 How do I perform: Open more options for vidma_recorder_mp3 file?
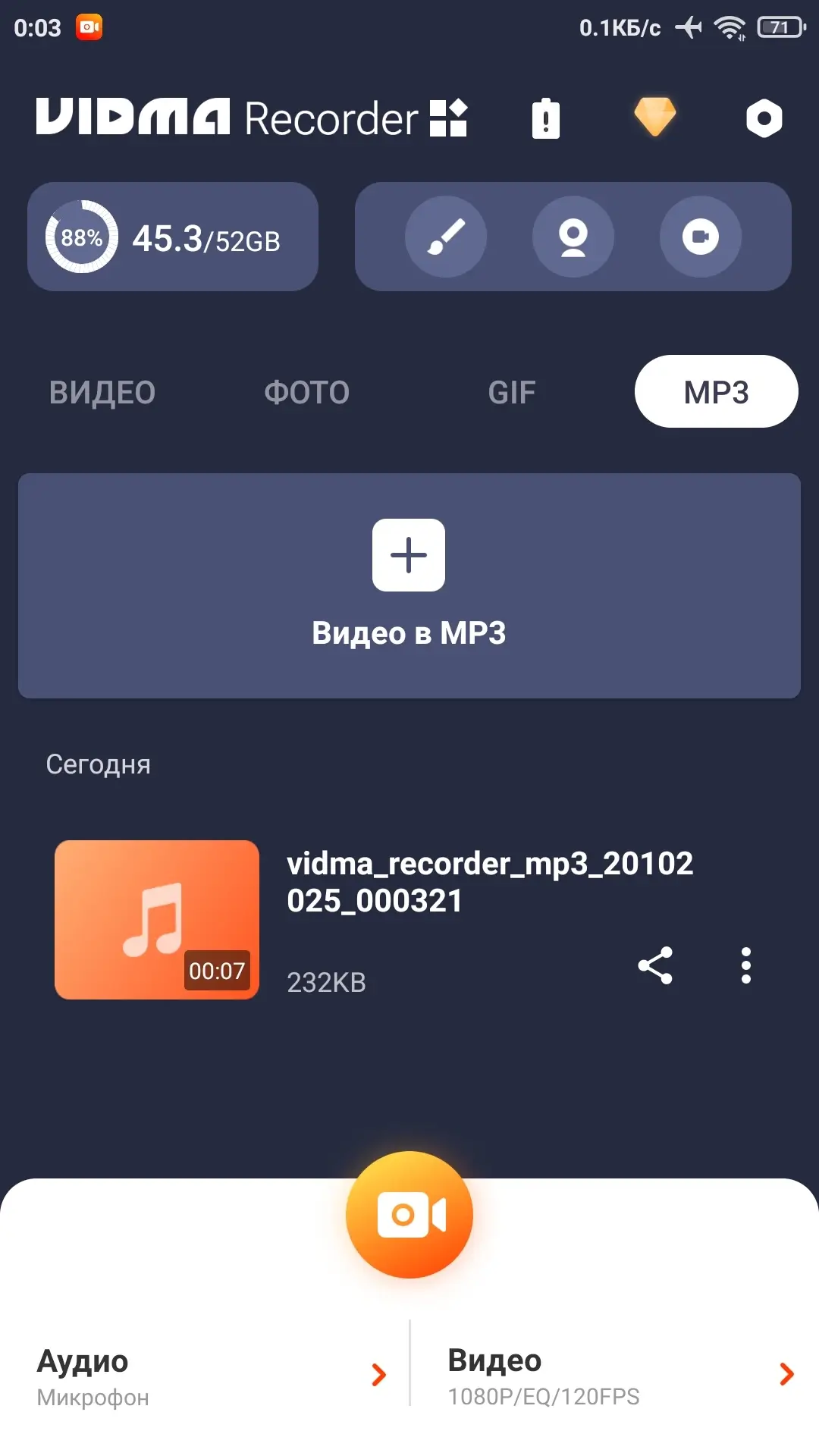pyautogui.click(x=746, y=965)
